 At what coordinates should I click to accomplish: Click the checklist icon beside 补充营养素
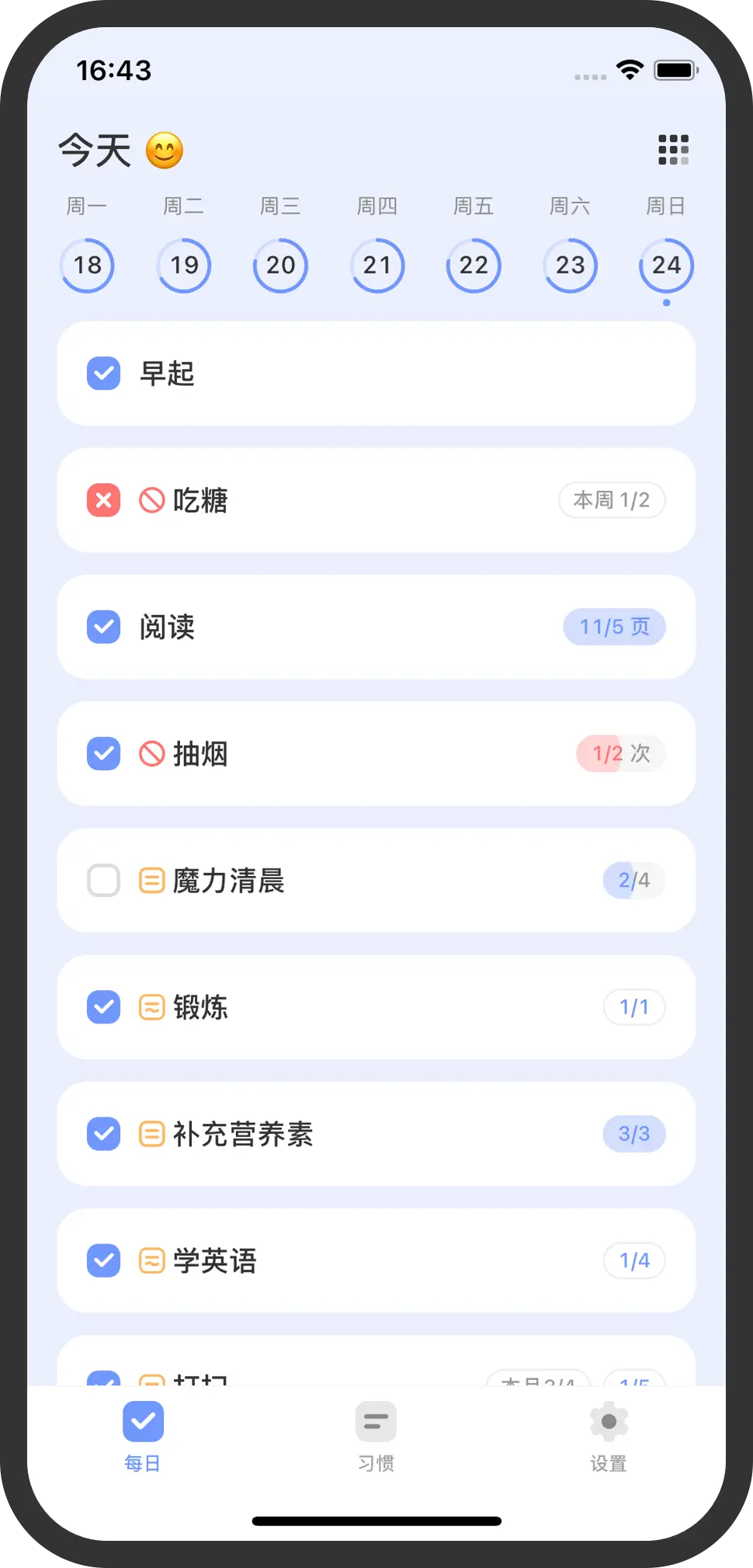(x=152, y=1134)
